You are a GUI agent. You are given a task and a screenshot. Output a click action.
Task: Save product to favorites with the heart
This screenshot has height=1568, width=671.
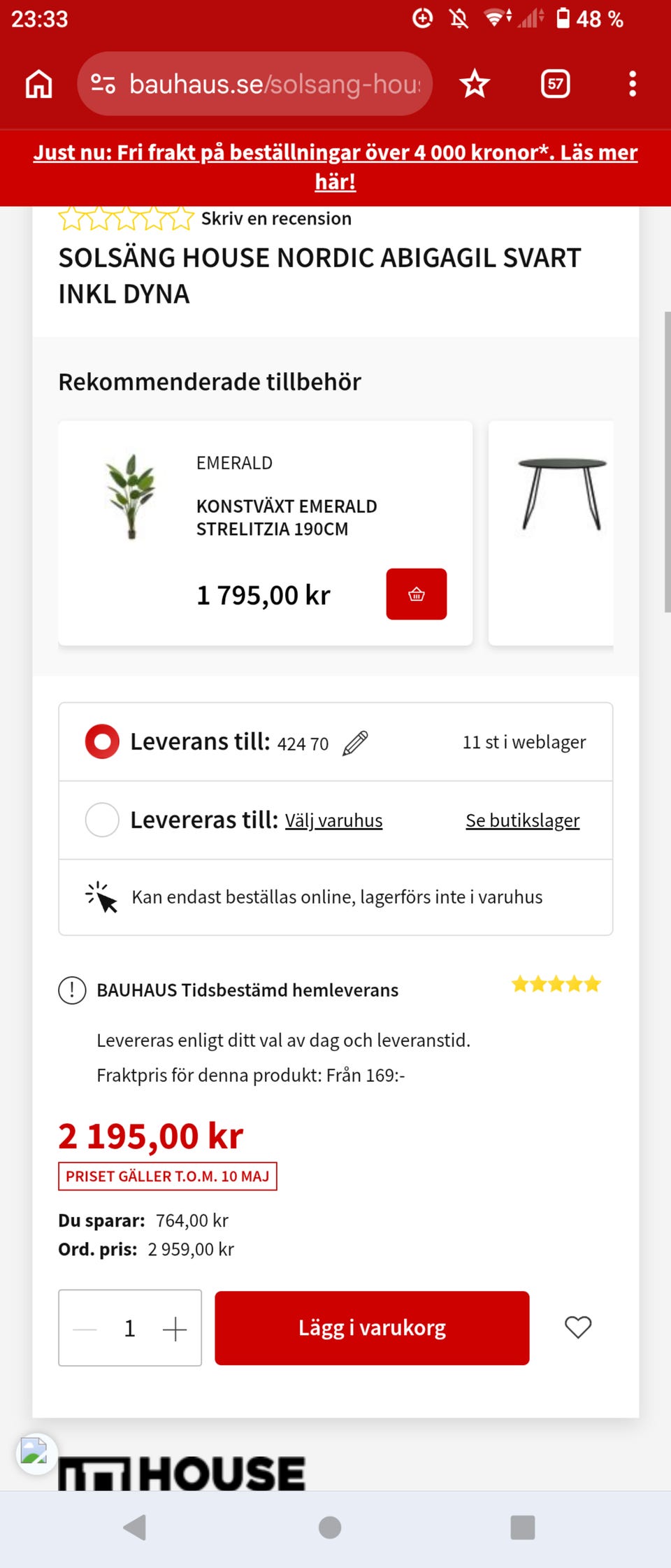pos(578,1327)
